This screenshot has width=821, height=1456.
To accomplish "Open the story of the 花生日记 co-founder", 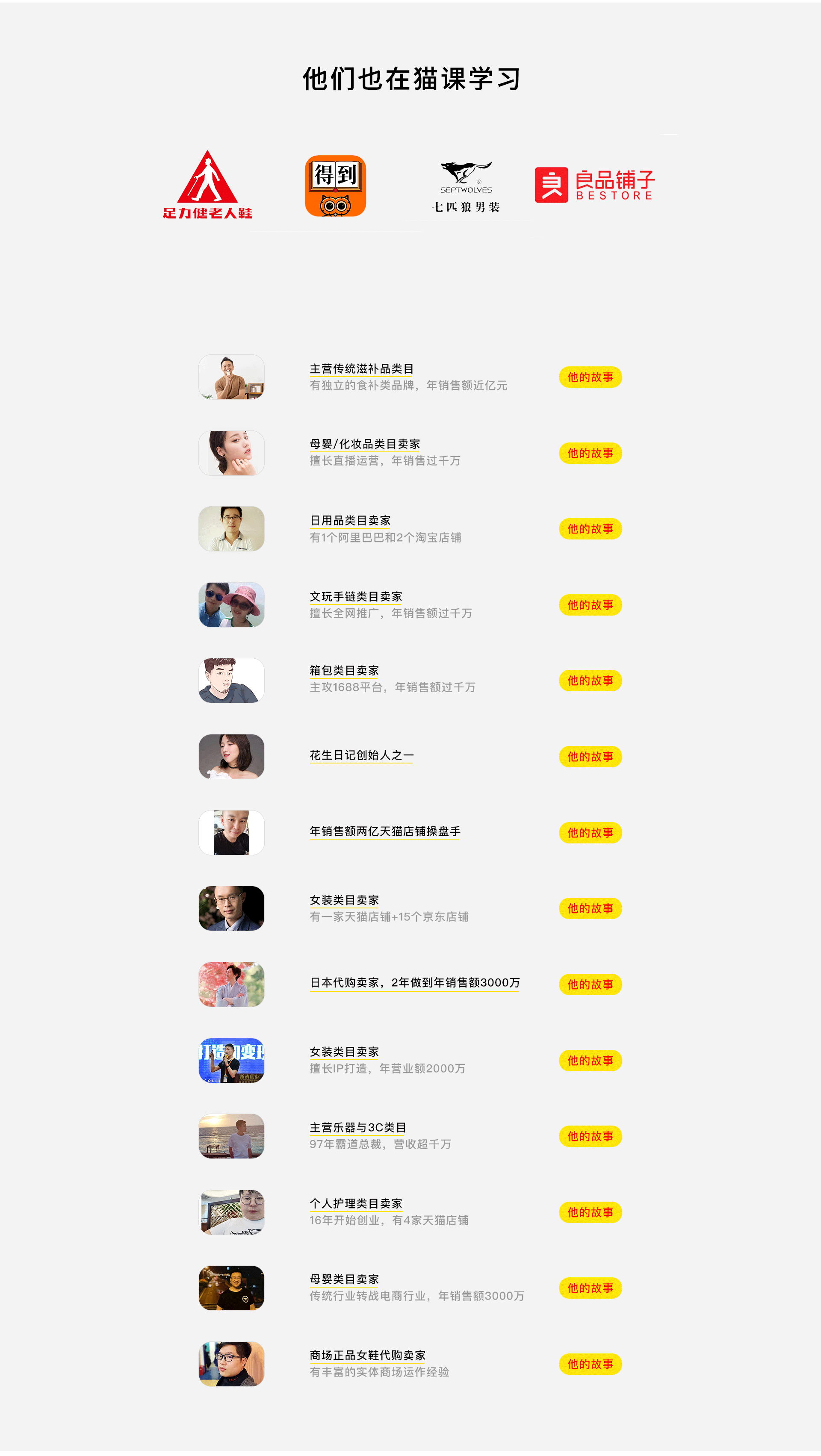I will pos(590,756).
